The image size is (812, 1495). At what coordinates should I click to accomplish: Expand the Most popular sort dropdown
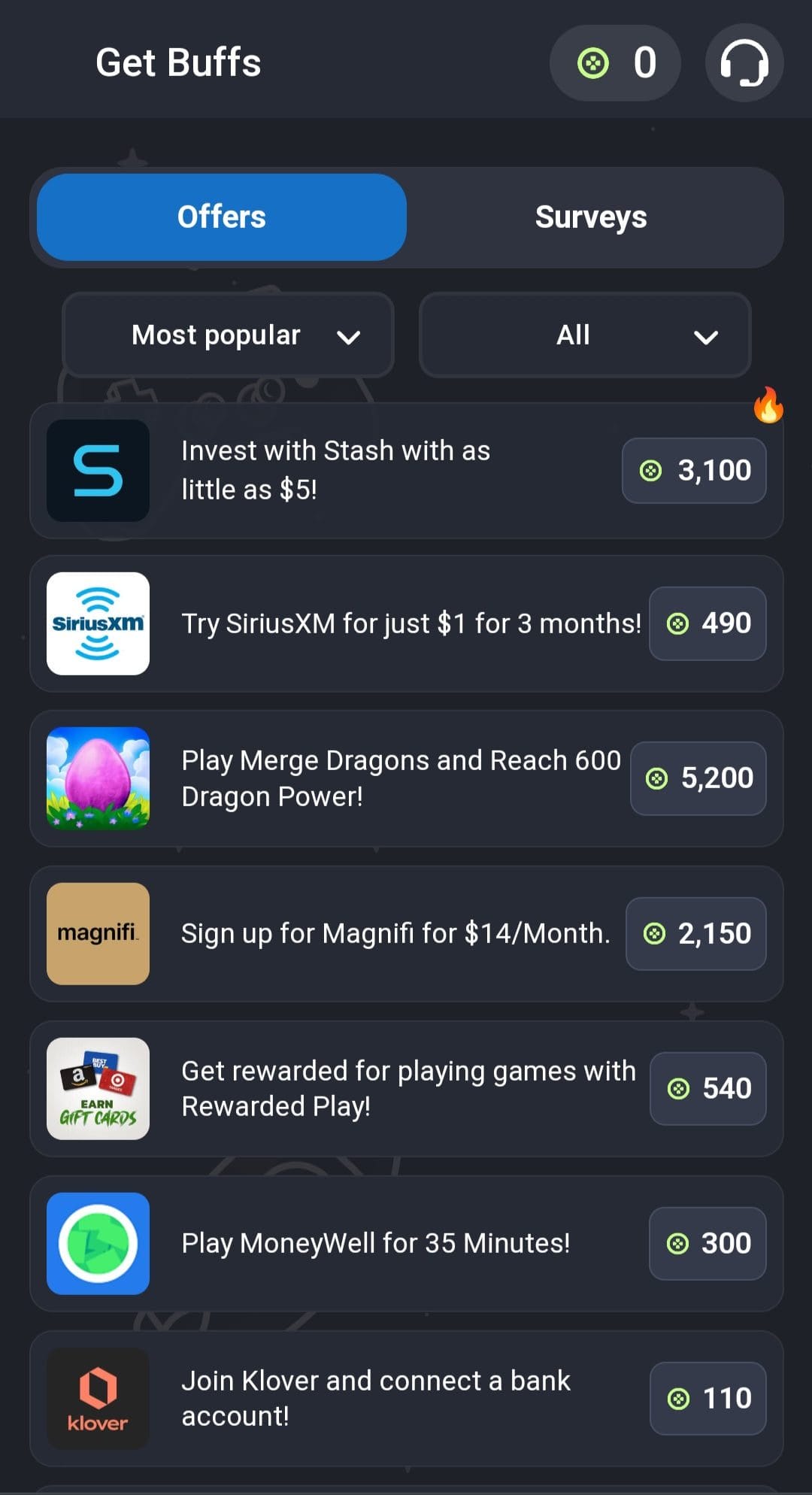pos(228,335)
